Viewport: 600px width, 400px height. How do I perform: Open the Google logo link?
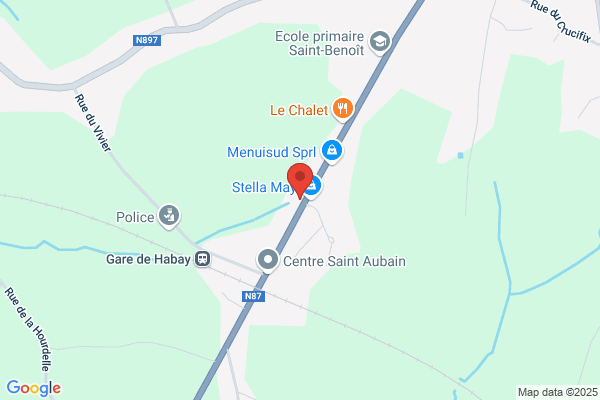[34, 388]
